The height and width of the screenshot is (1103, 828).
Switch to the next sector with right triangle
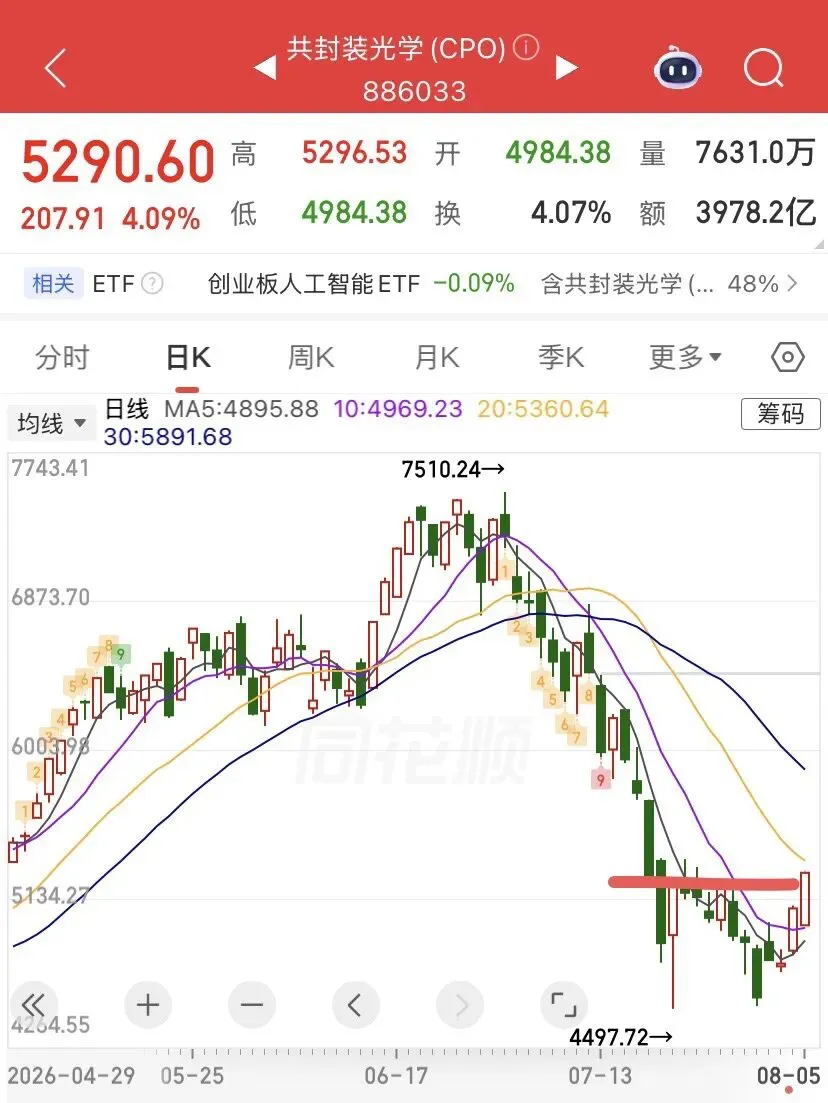pos(566,68)
